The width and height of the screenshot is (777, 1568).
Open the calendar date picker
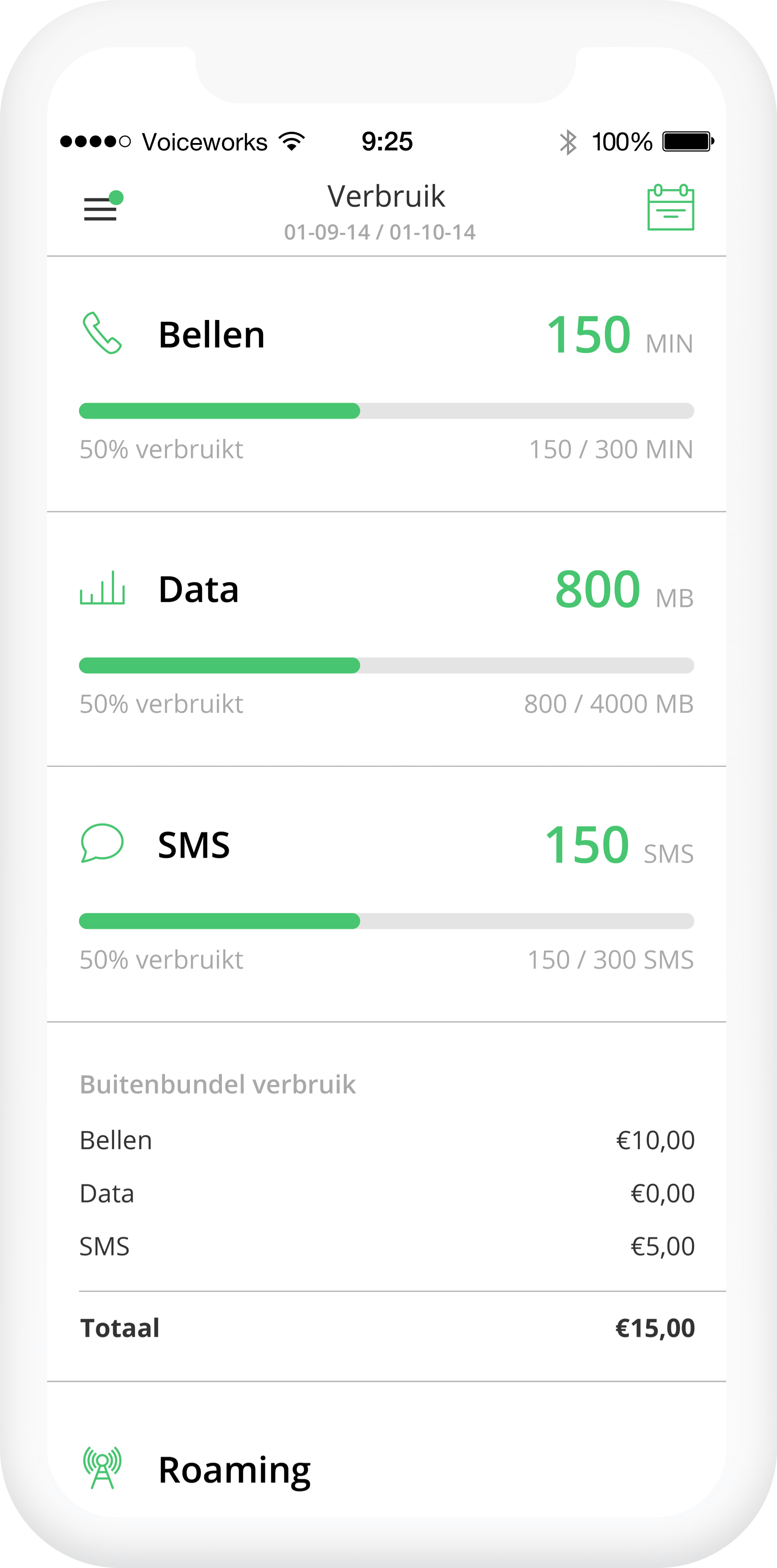coord(671,210)
